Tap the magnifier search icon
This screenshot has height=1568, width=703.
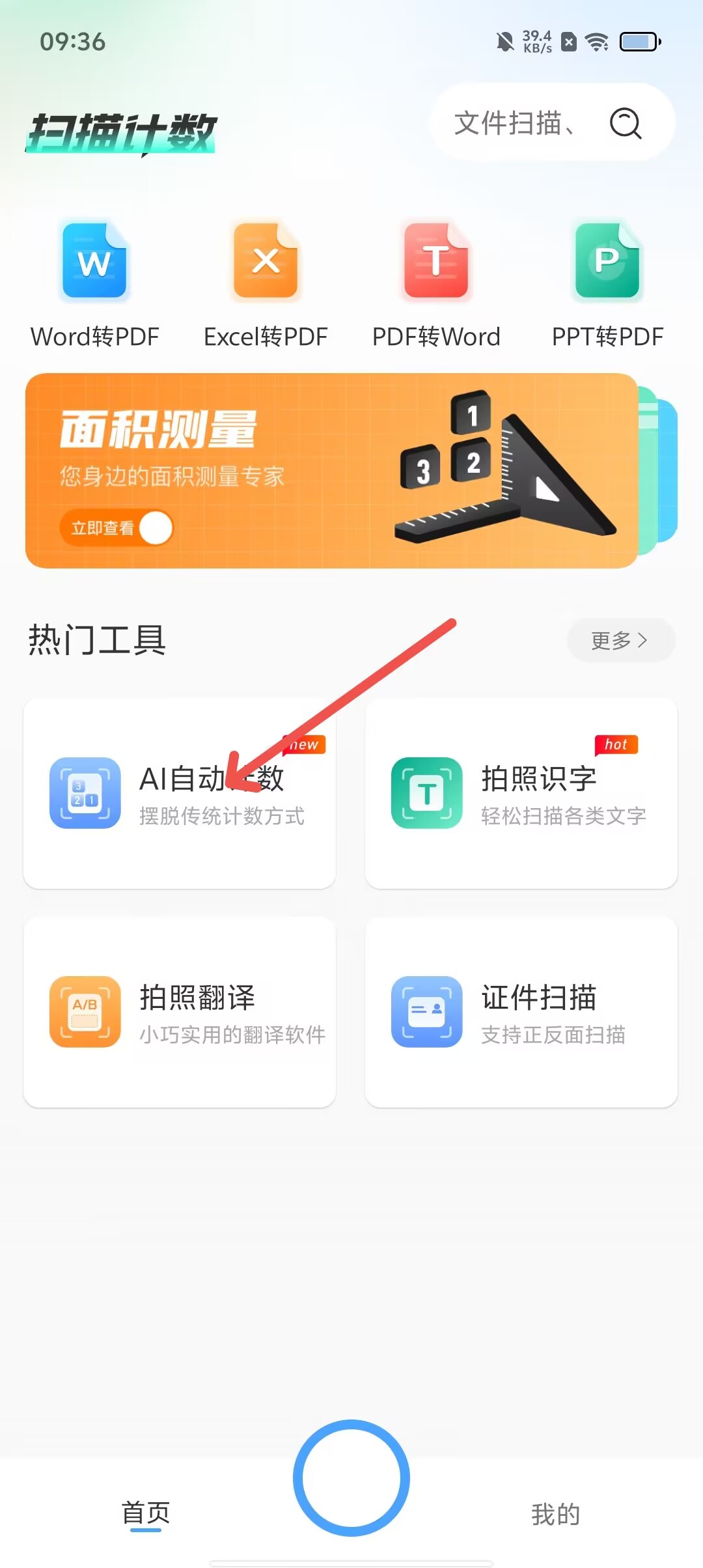point(625,123)
